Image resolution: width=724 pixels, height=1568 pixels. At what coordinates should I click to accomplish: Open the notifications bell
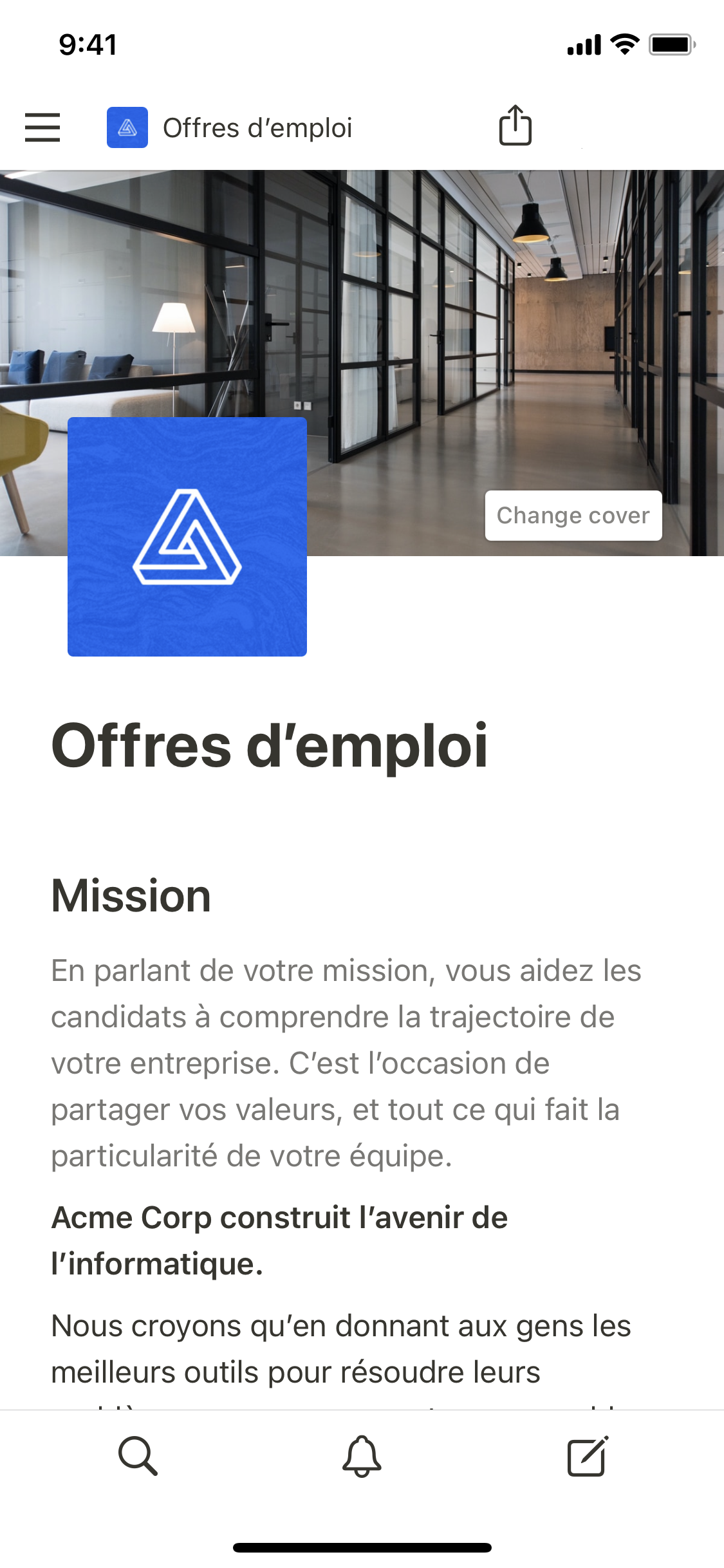(x=362, y=1455)
